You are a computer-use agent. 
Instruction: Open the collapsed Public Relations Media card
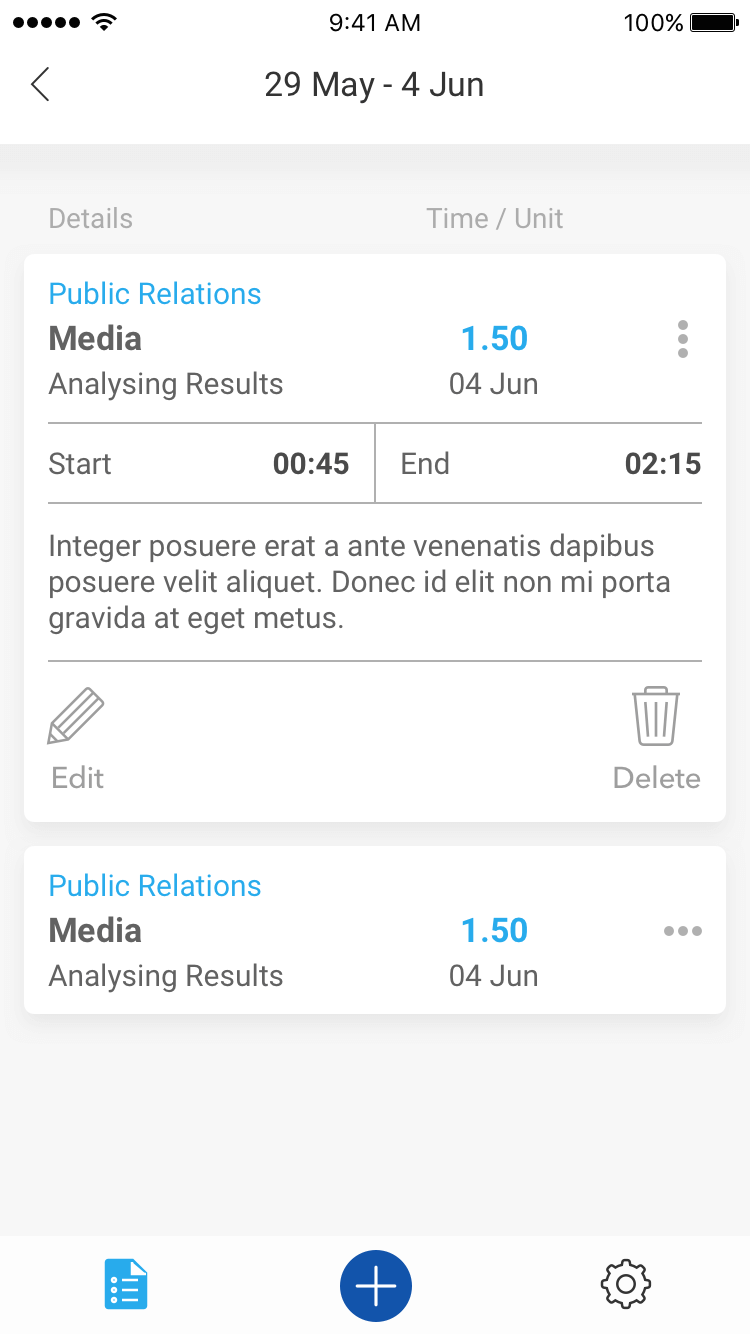click(x=300, y=931)
